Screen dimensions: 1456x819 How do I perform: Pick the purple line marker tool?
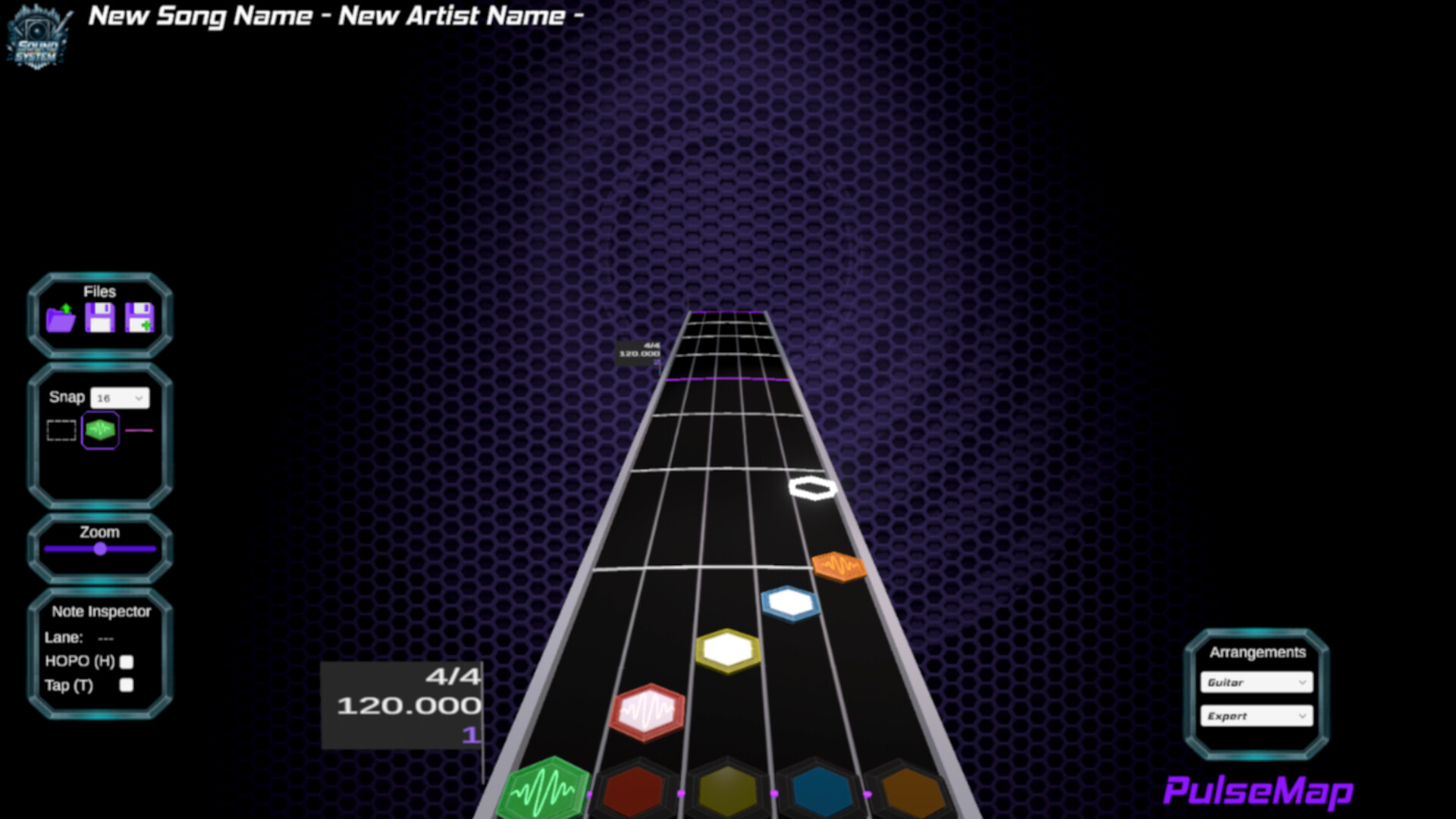(139, 431)
